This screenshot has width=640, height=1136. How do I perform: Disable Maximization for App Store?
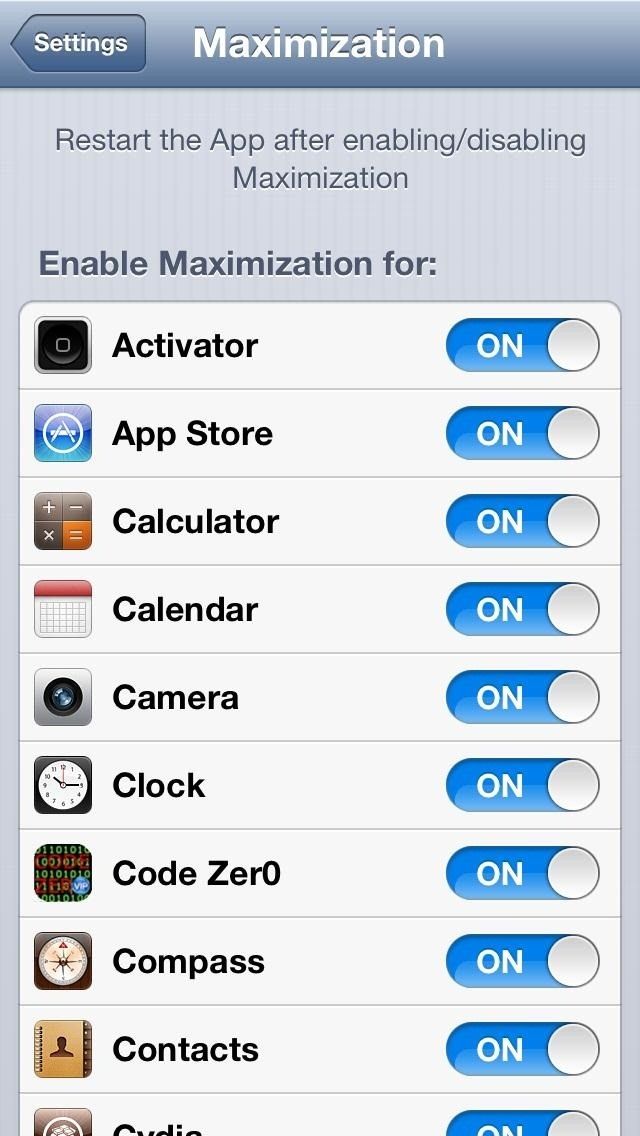pos(522,434)
